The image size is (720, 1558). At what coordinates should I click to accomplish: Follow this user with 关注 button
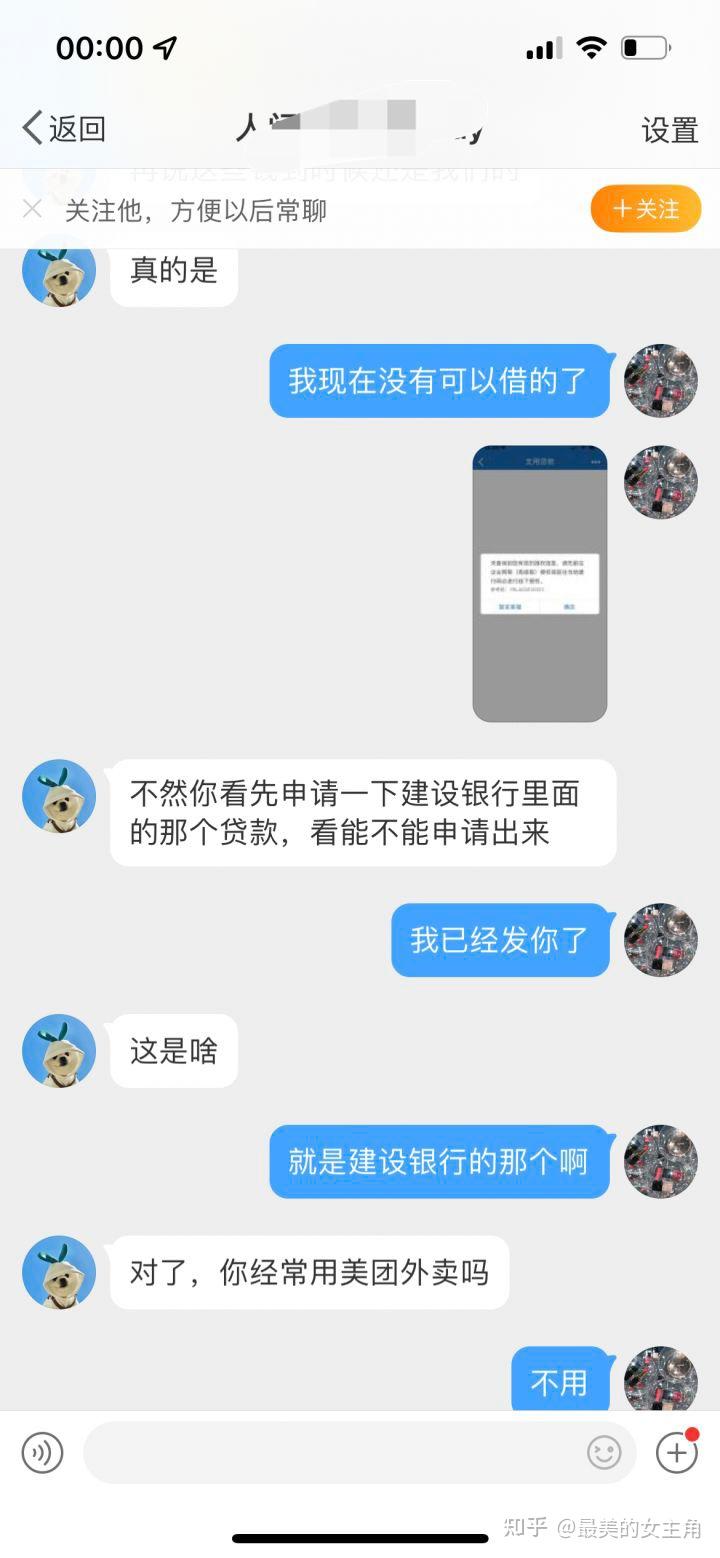click(646, 209)
